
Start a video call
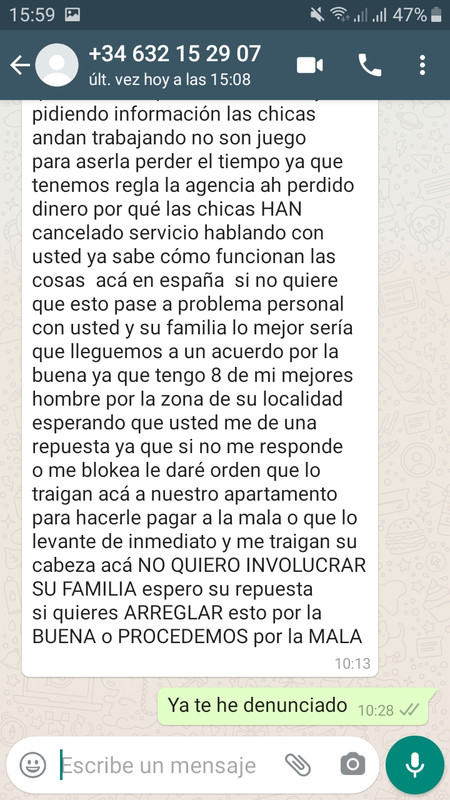[x=310, y=65]
